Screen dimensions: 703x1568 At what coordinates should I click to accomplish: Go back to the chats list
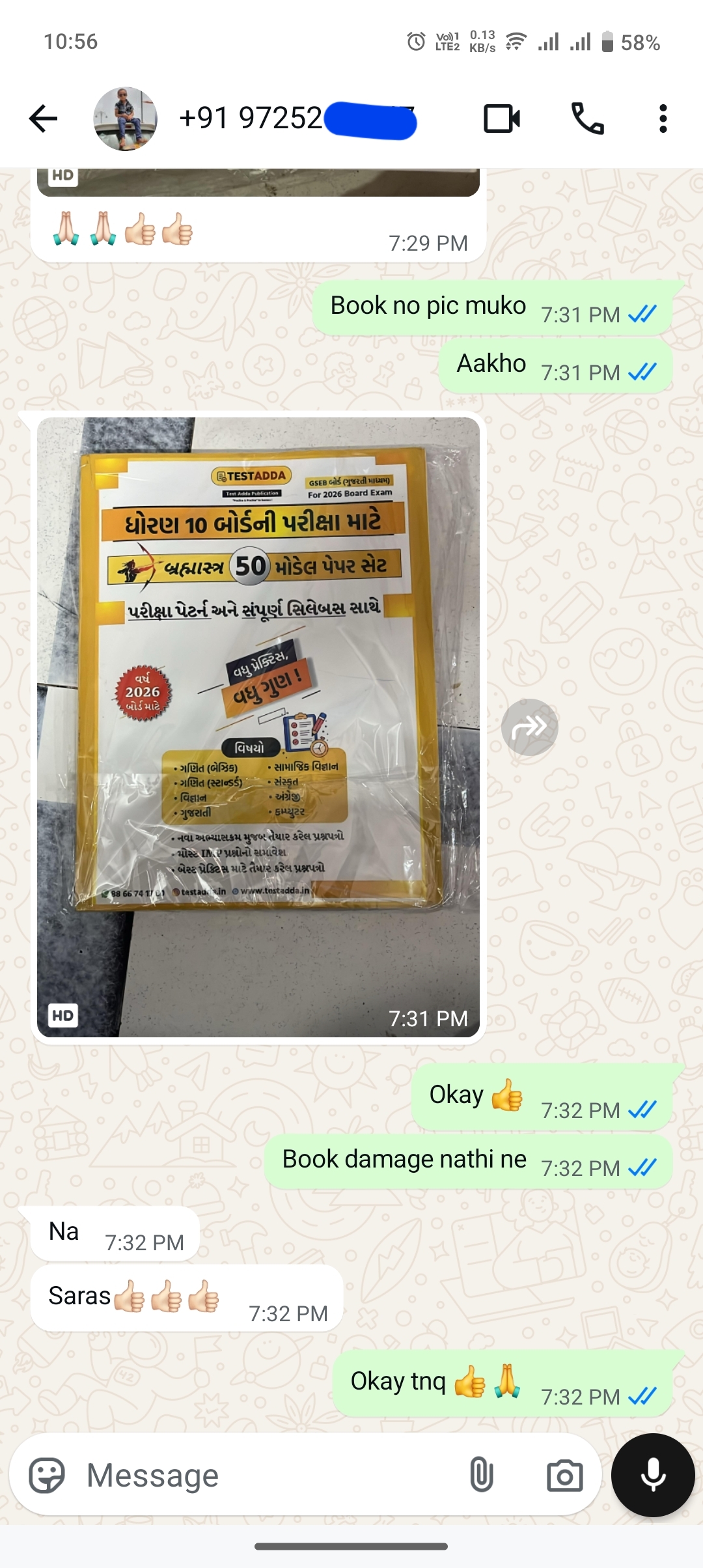tap(43, 119)
